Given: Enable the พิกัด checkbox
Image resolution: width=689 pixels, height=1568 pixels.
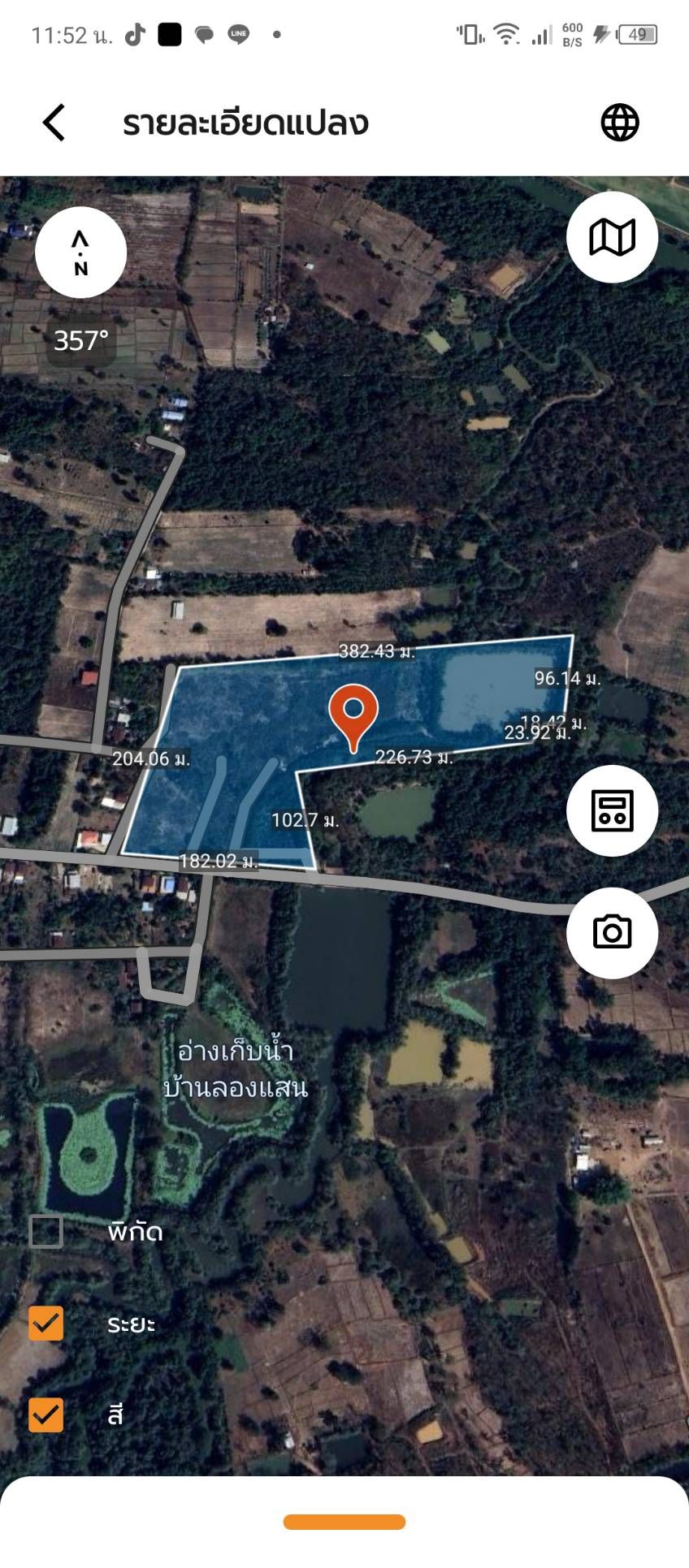Looking at the screenshot, I should (x=46, y=1231).
